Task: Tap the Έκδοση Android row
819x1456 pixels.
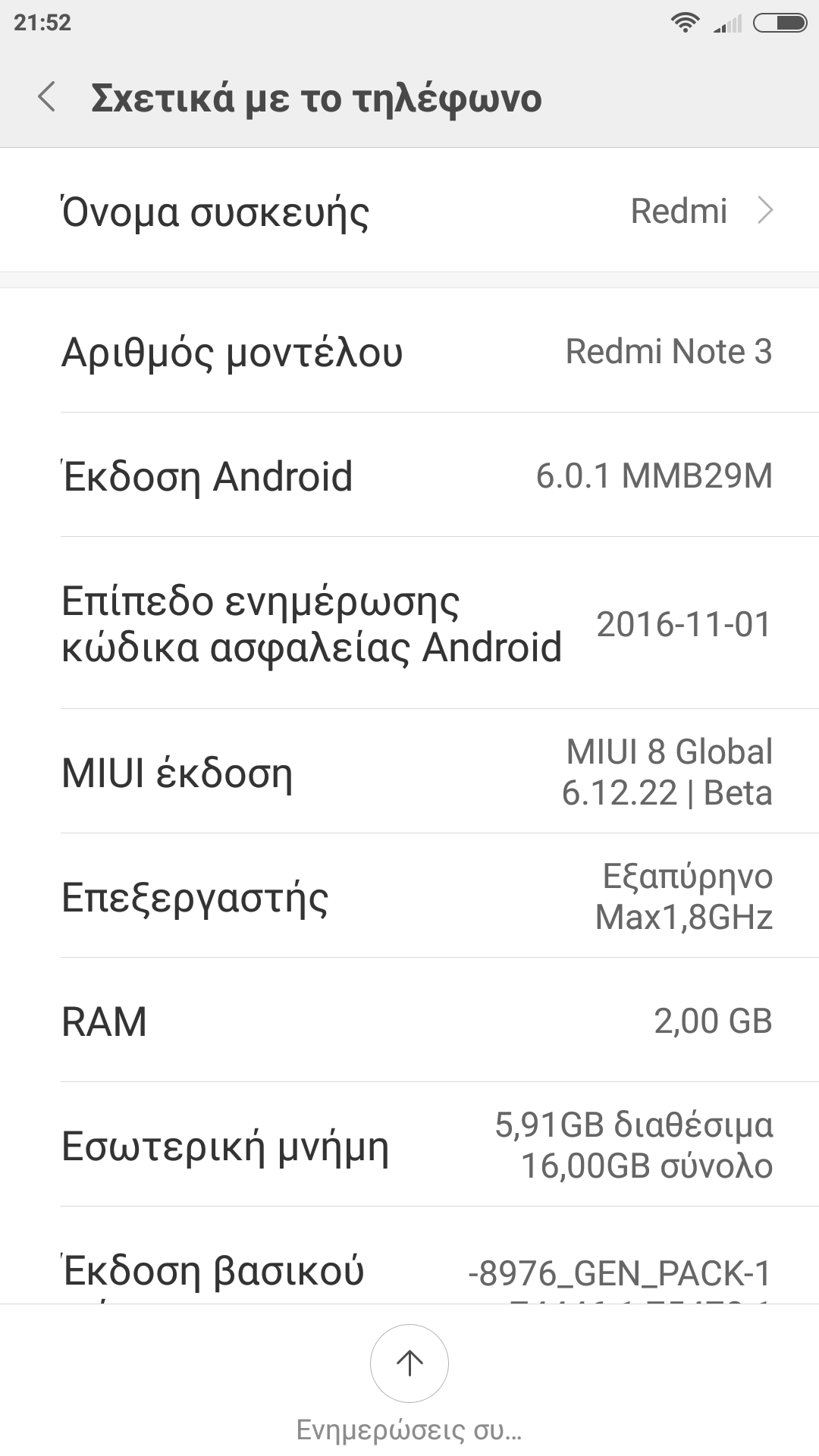Action: [409, 476]
